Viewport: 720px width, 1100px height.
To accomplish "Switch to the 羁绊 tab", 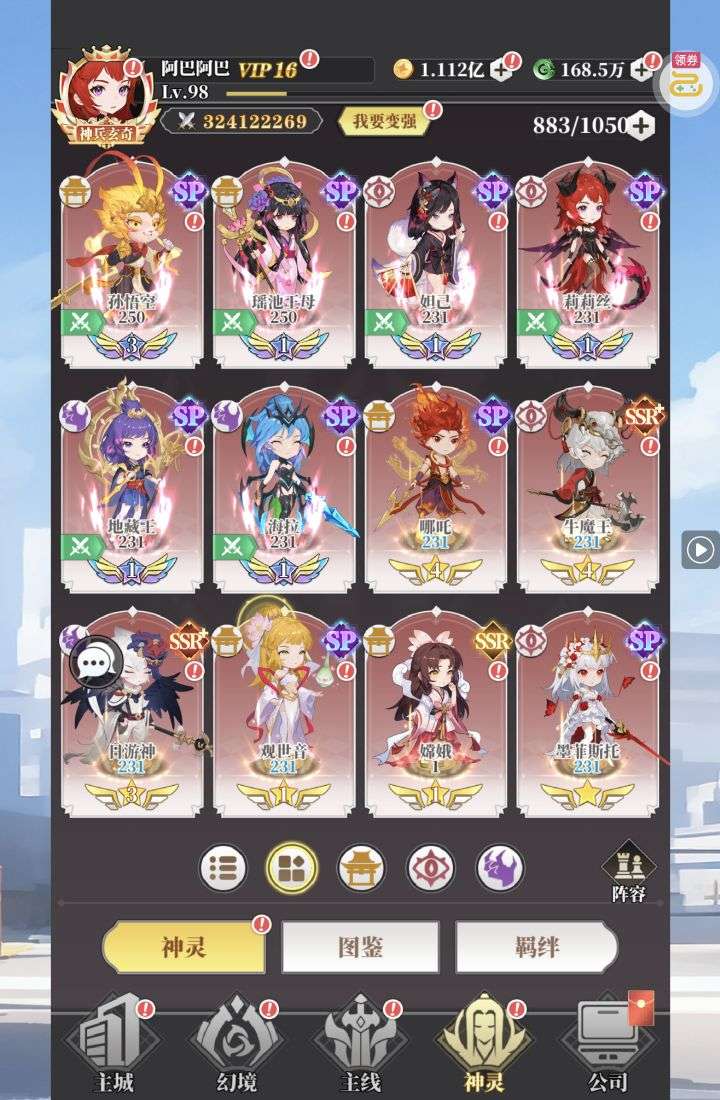I will click(536, 946).
